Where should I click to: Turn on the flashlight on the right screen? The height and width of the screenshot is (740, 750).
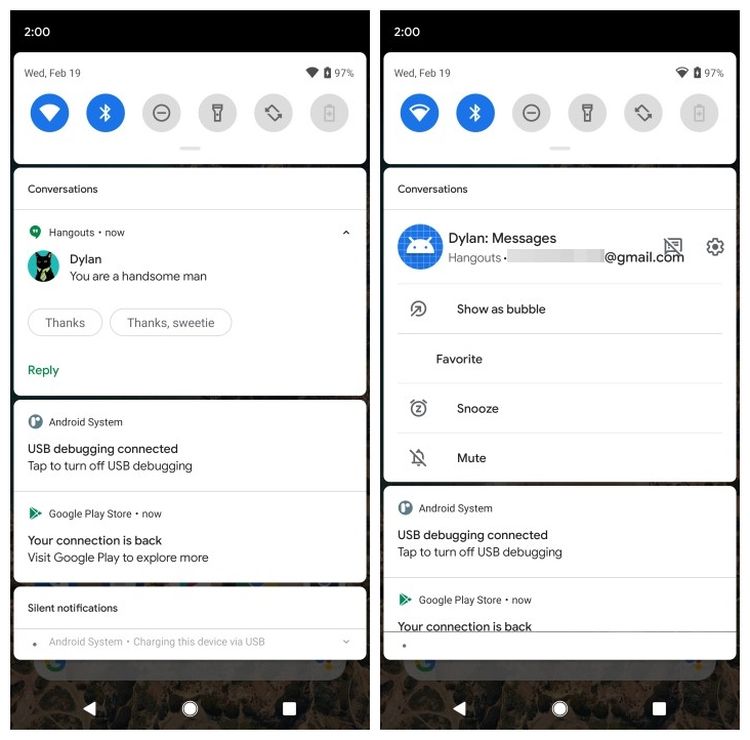[587, 113]
